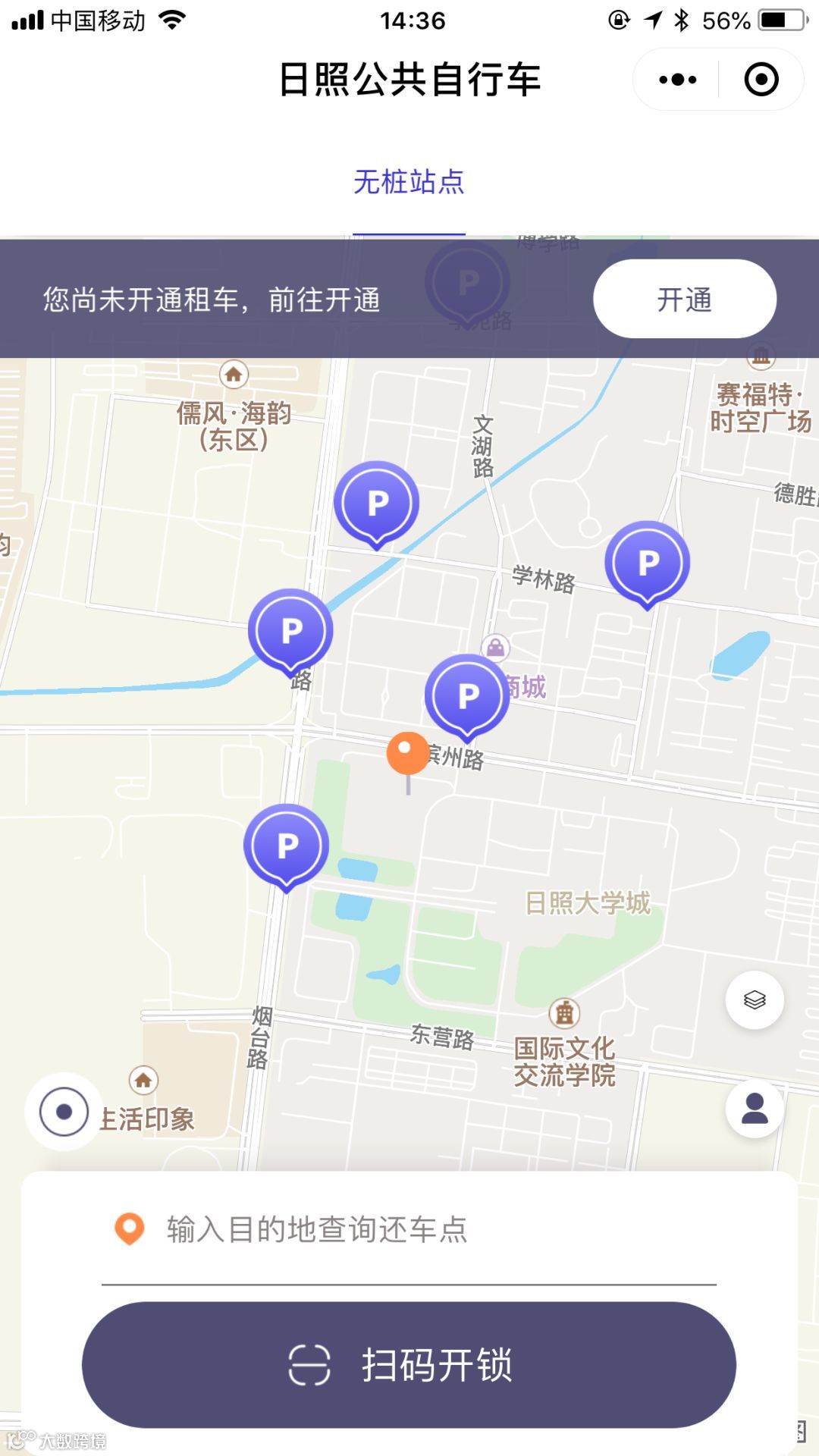
Task: Open the map layers button
Action: (755, 1000)
